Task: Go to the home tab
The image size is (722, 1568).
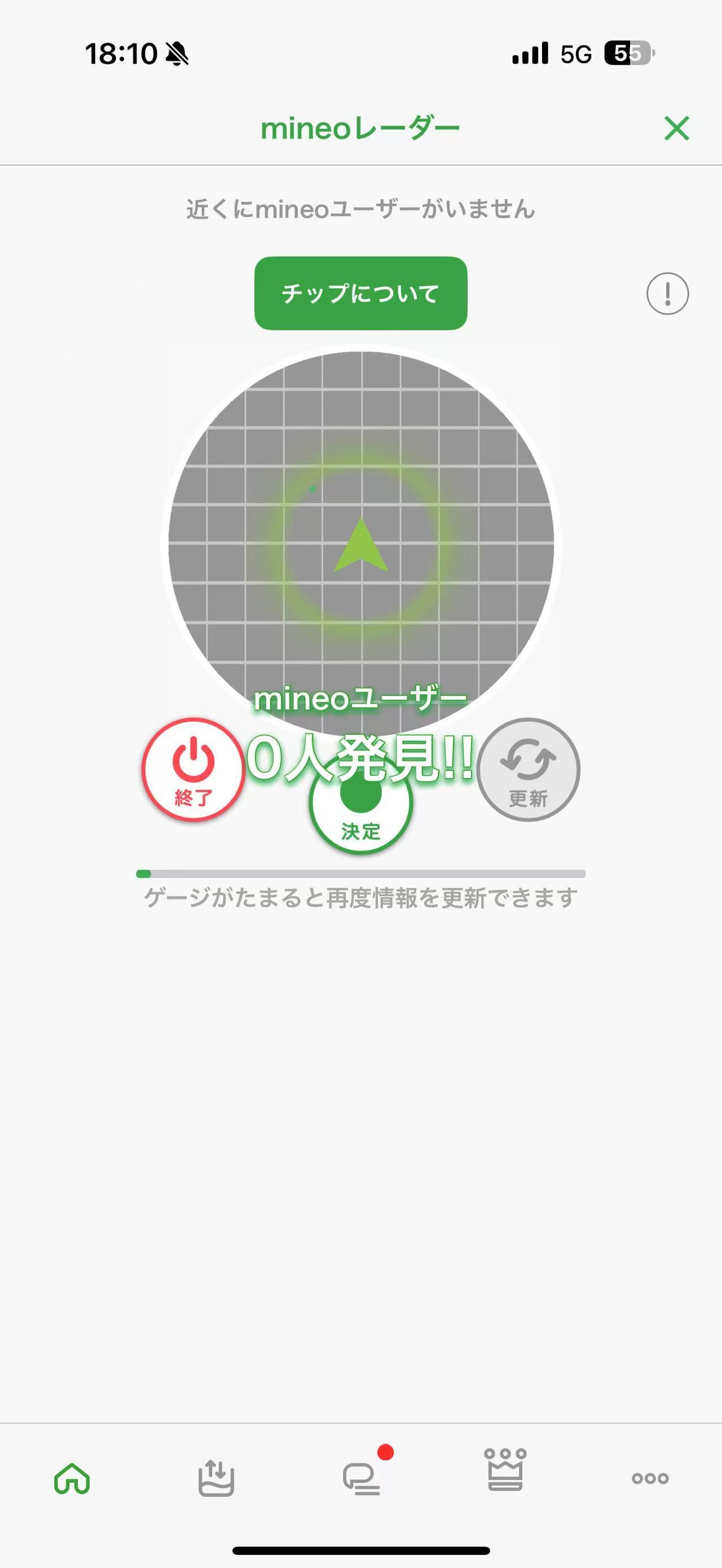Action: coord(72,1478)
